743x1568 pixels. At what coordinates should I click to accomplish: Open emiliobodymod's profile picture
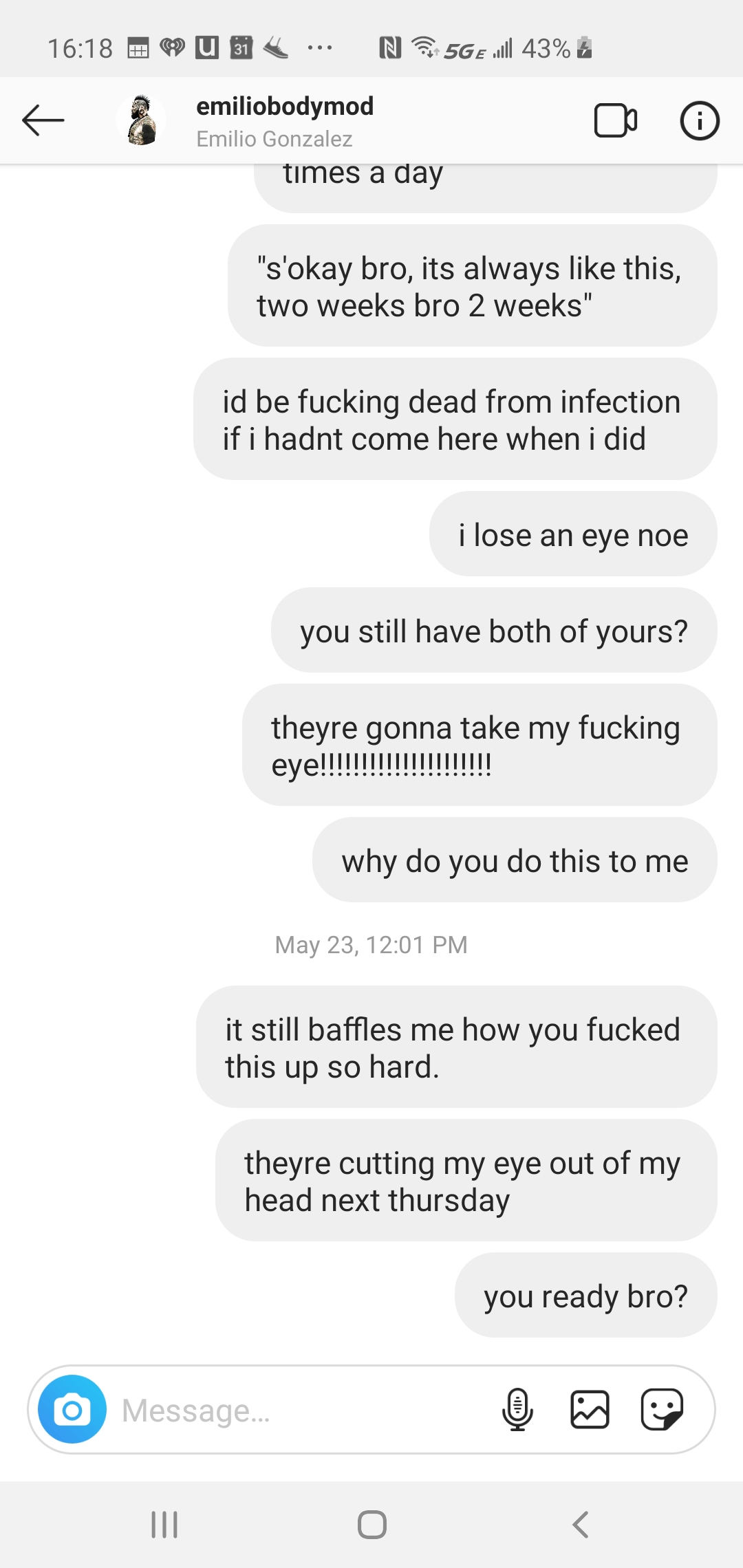[x=142, y=120]
